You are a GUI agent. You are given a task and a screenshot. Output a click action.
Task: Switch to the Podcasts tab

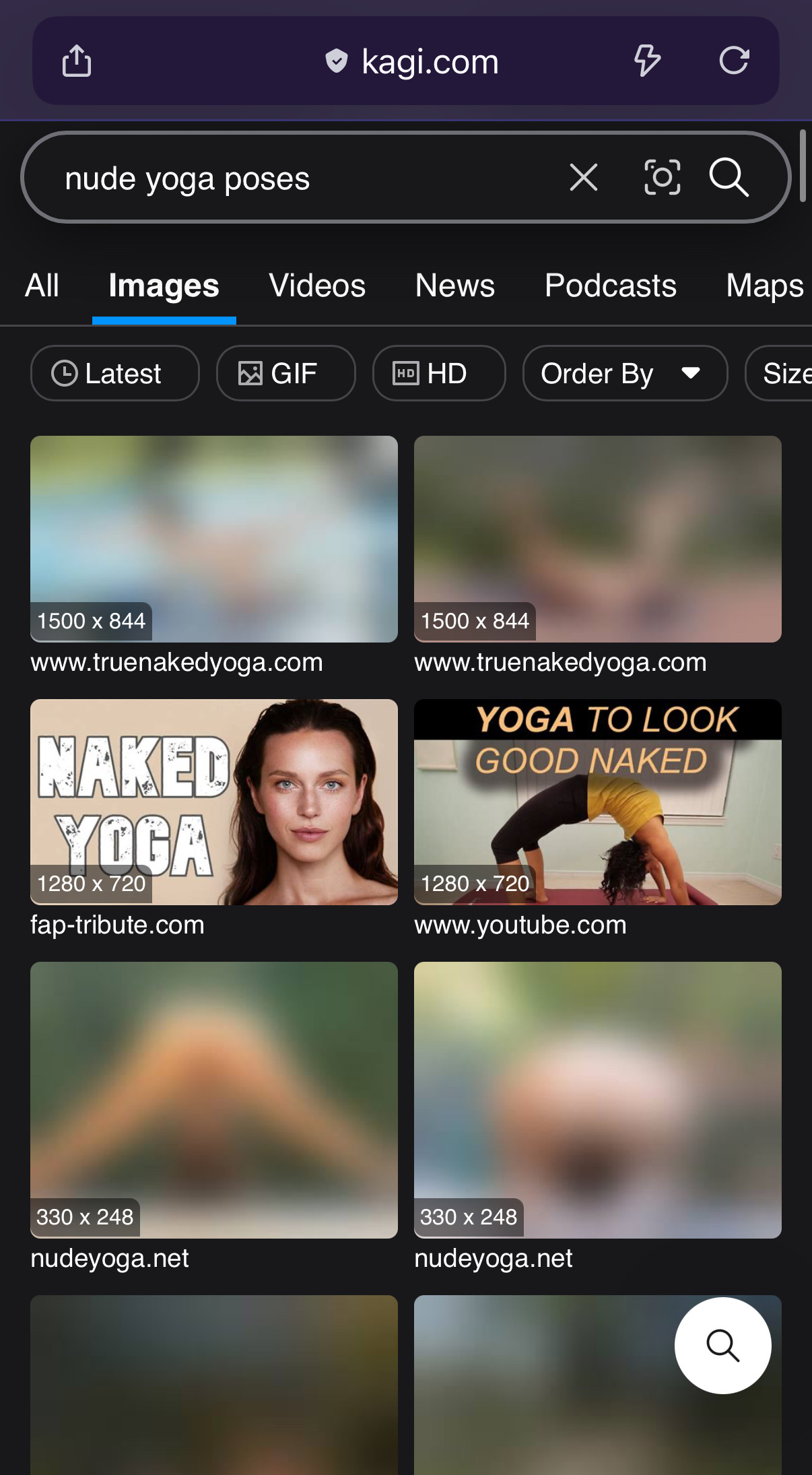point(610,286)
